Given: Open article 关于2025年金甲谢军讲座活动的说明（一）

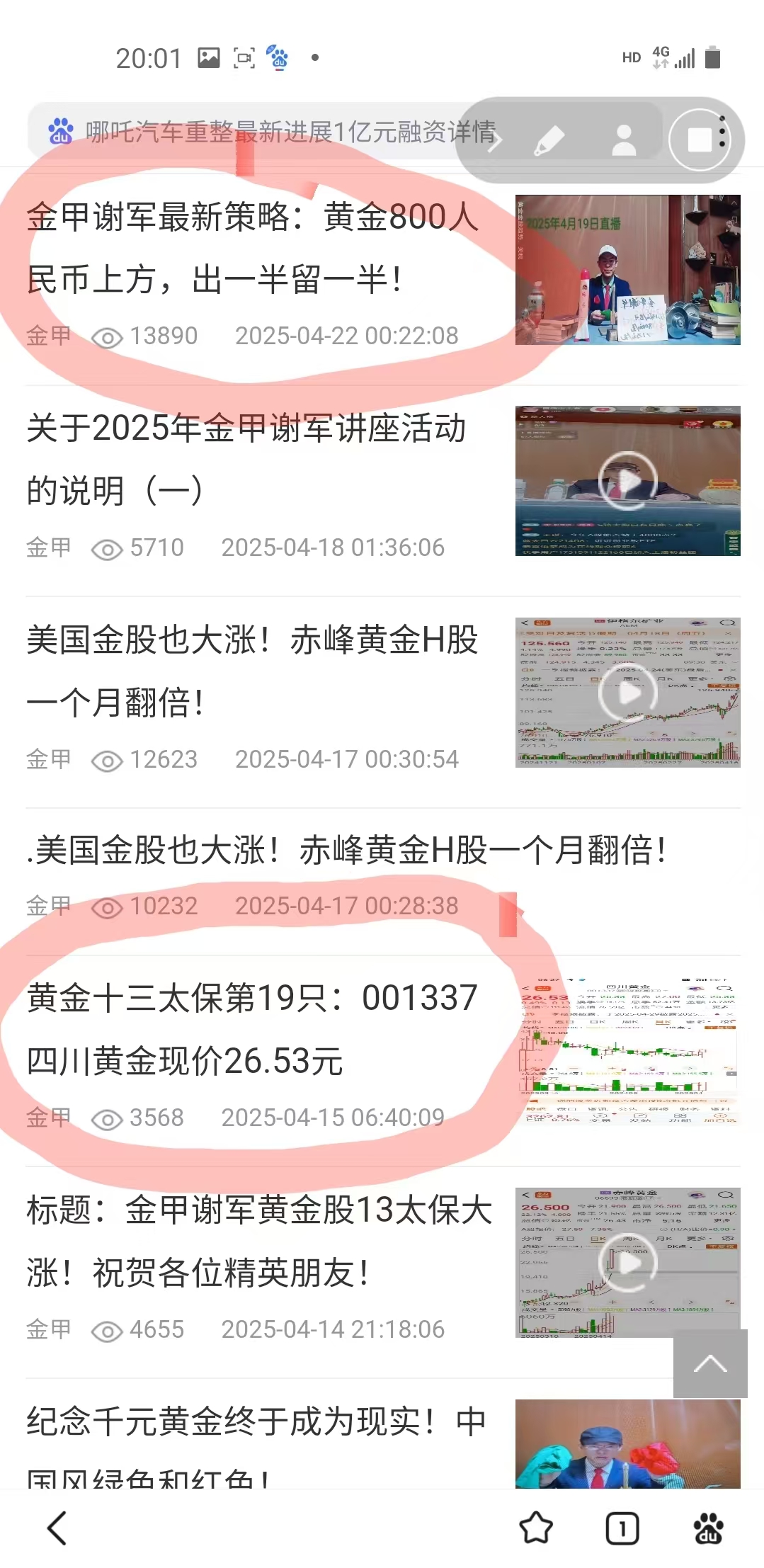Looking at the screenshot, I should pos(246,459).
